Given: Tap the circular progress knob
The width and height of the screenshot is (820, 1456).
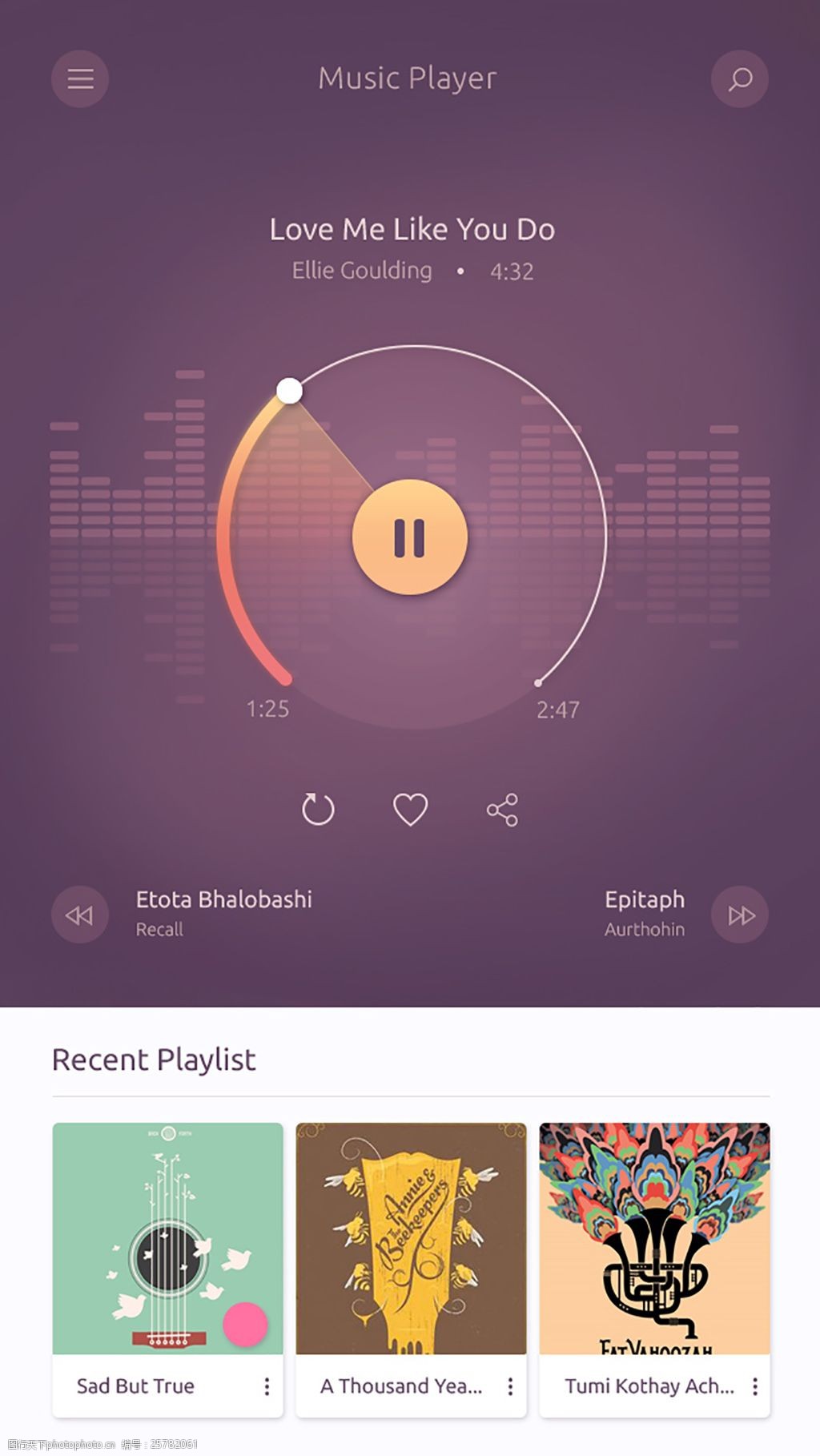Looking at the screenshot, I should tap(290, 391).
